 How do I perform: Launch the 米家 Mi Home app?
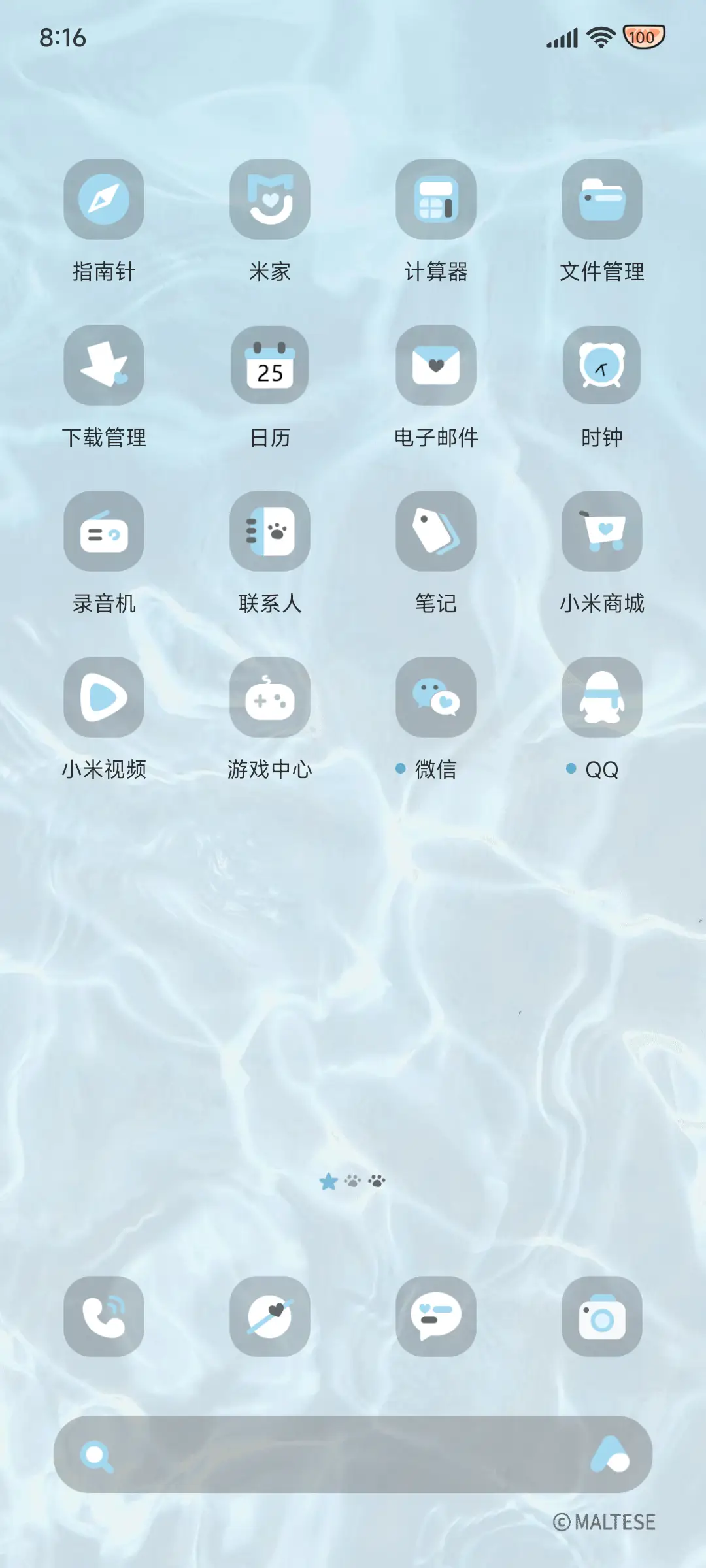(x=270, y=200)
